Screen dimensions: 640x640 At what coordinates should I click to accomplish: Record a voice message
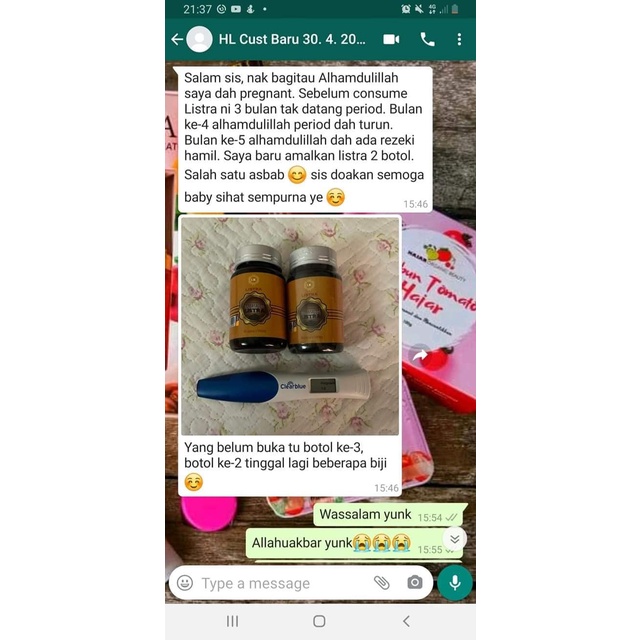(x=455, y=582)
